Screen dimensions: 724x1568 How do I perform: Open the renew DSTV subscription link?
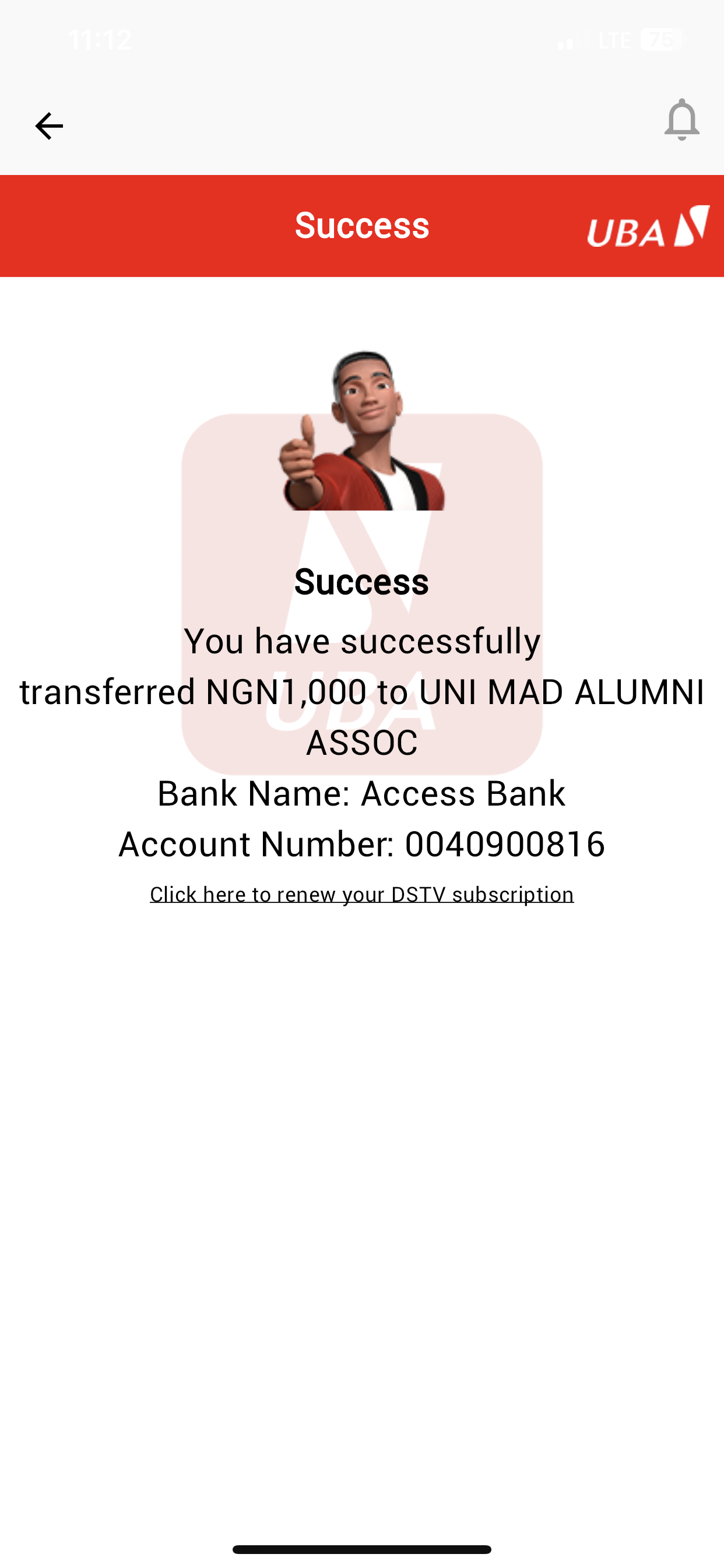tap(362, 894)
